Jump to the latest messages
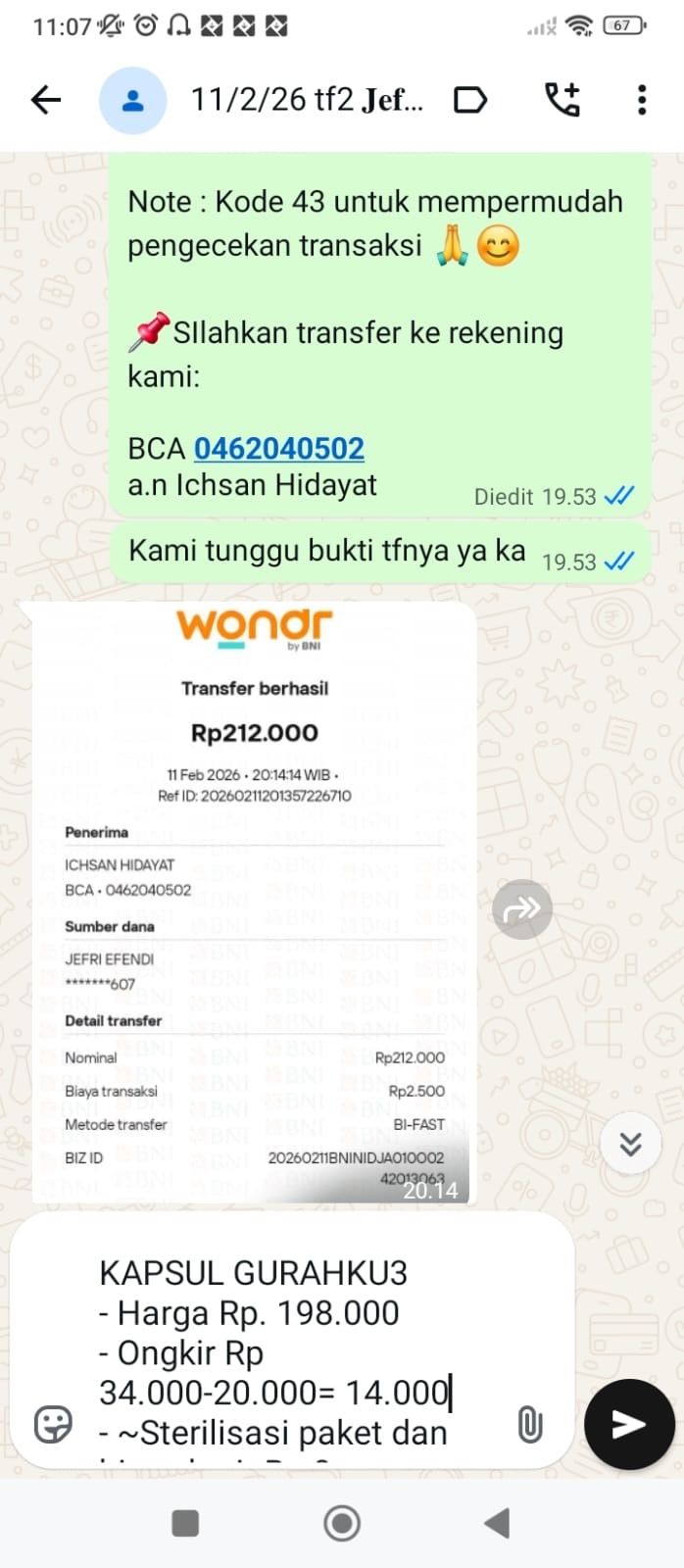Screen dimensions: 684x1568 [x=630, y=1144]
